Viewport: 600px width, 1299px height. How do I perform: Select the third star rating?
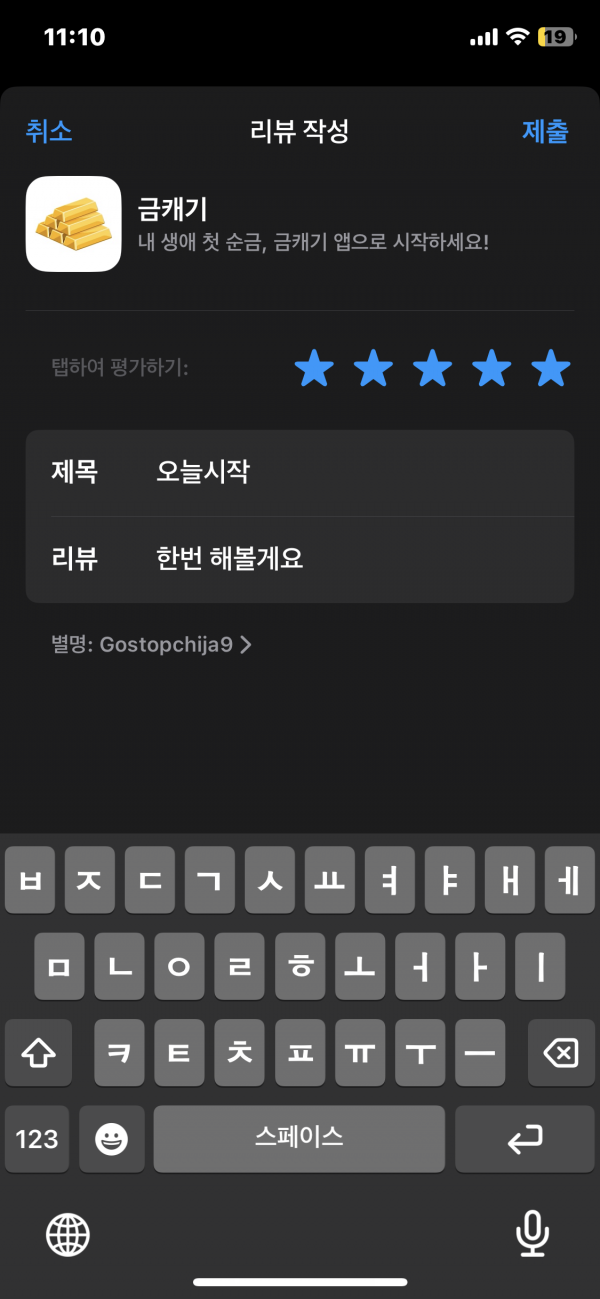pyautogui.click(x=432, y=368)
